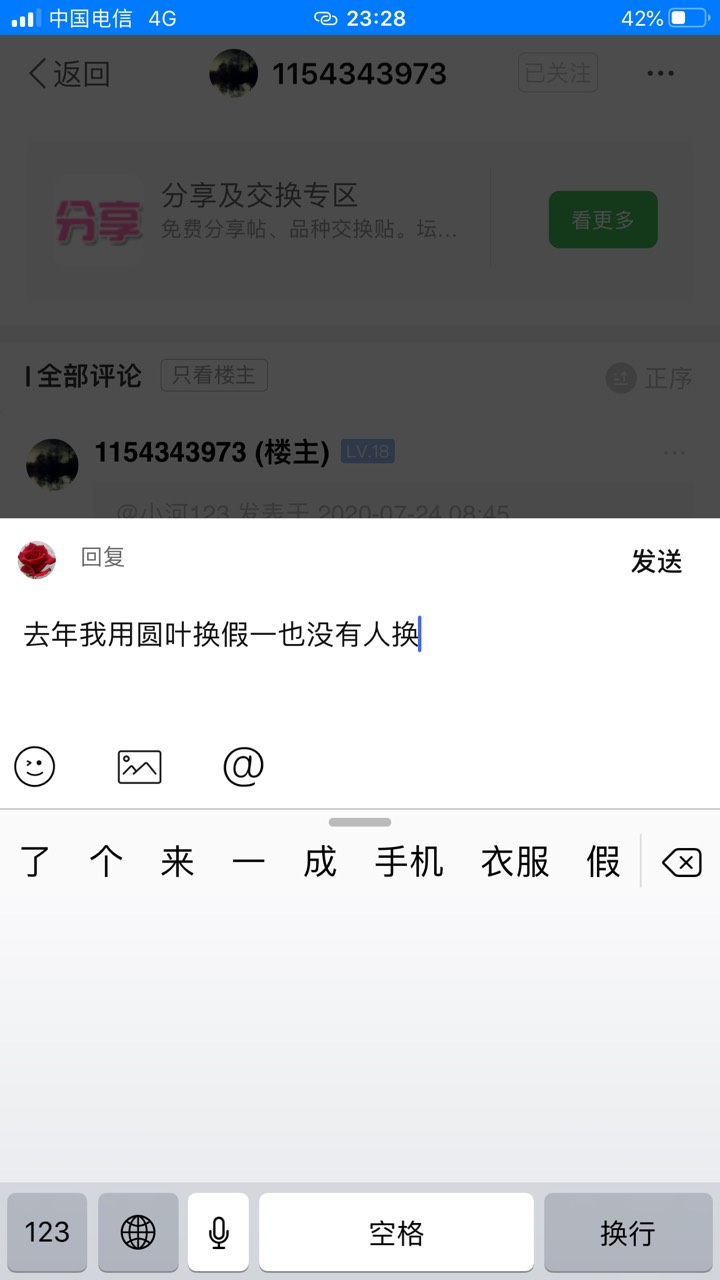The height and width of the screenshot is (1280, 720).
Task: Delete the last character with backspace
Action: 682,862
